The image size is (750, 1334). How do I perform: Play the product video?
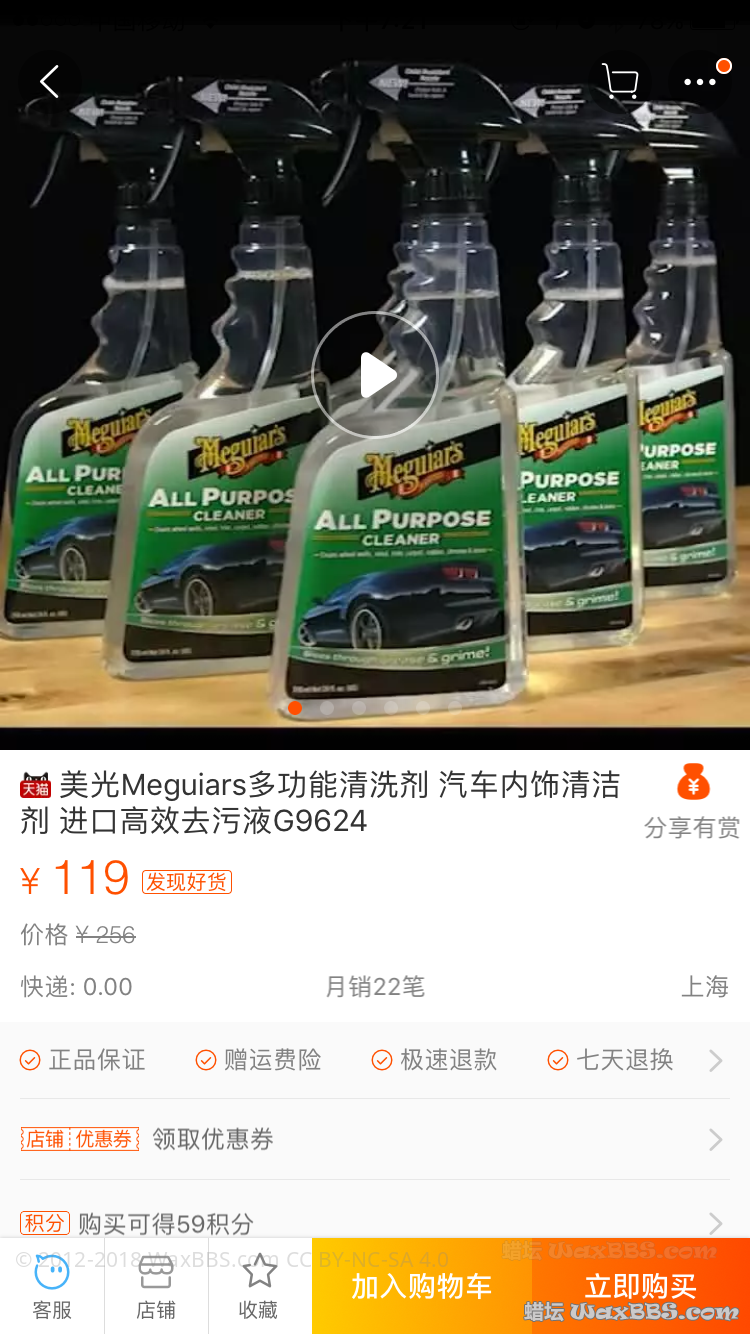pyautogui.click(x=375, y=375)
